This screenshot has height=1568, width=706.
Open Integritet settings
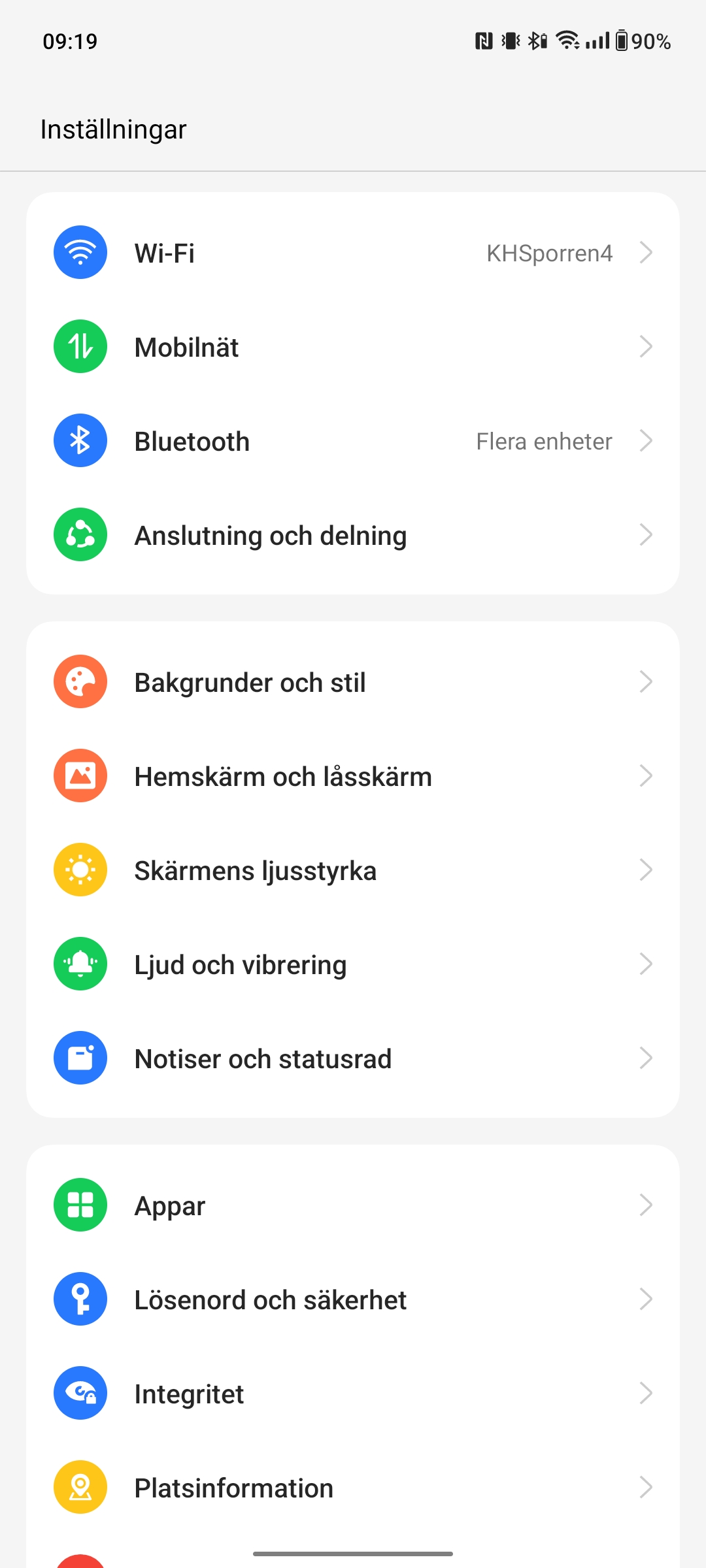coord(353,1394)
